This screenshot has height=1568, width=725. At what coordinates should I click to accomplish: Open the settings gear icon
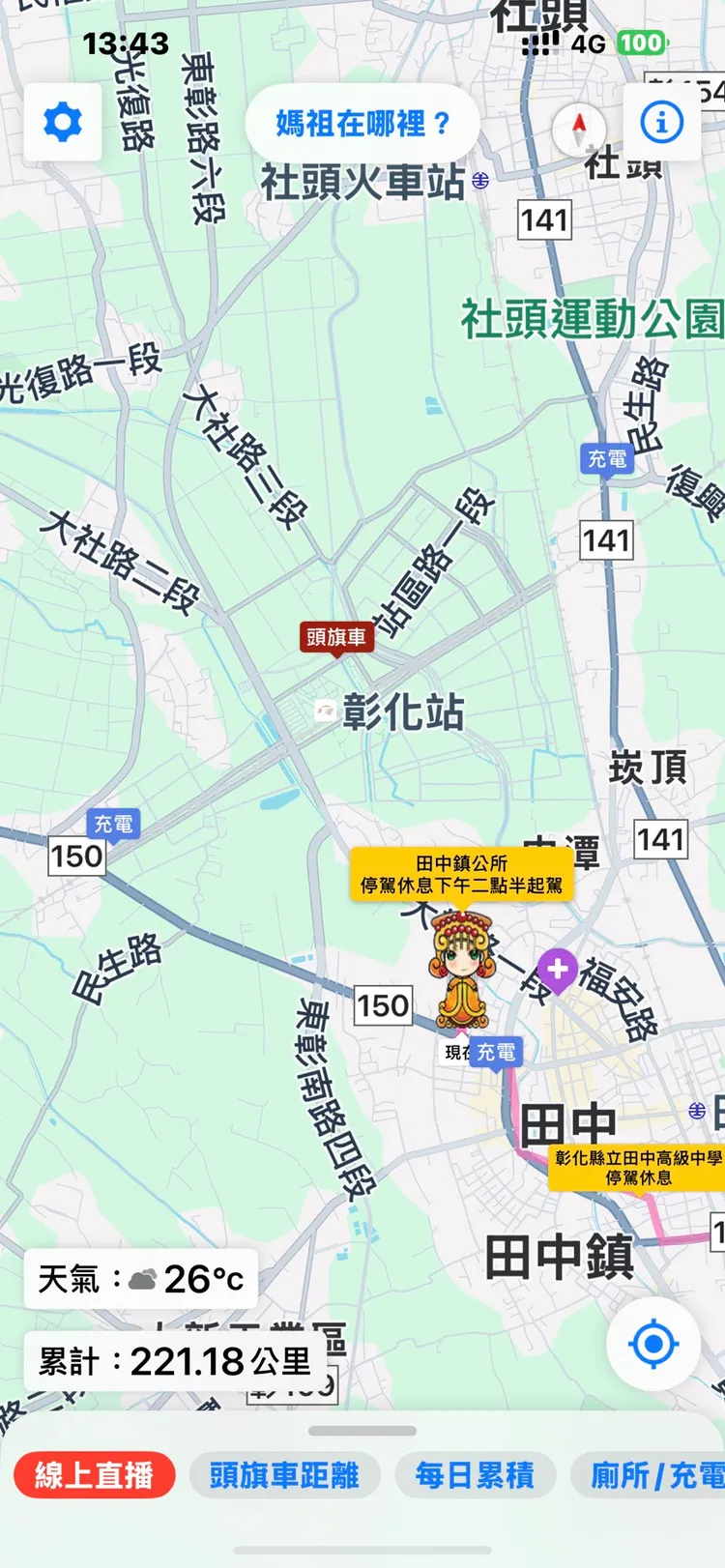tap(62, 124)
